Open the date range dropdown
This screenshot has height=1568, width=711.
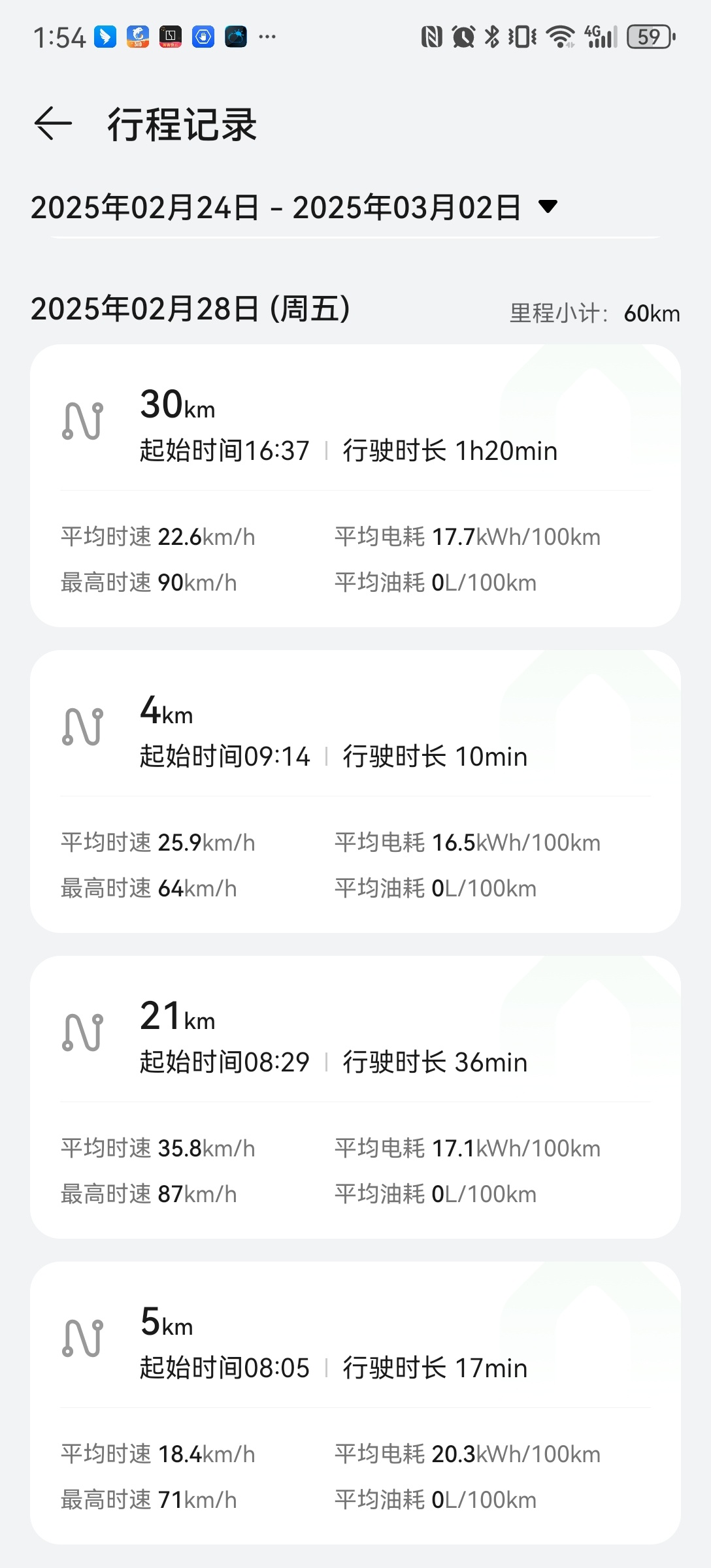294,208
